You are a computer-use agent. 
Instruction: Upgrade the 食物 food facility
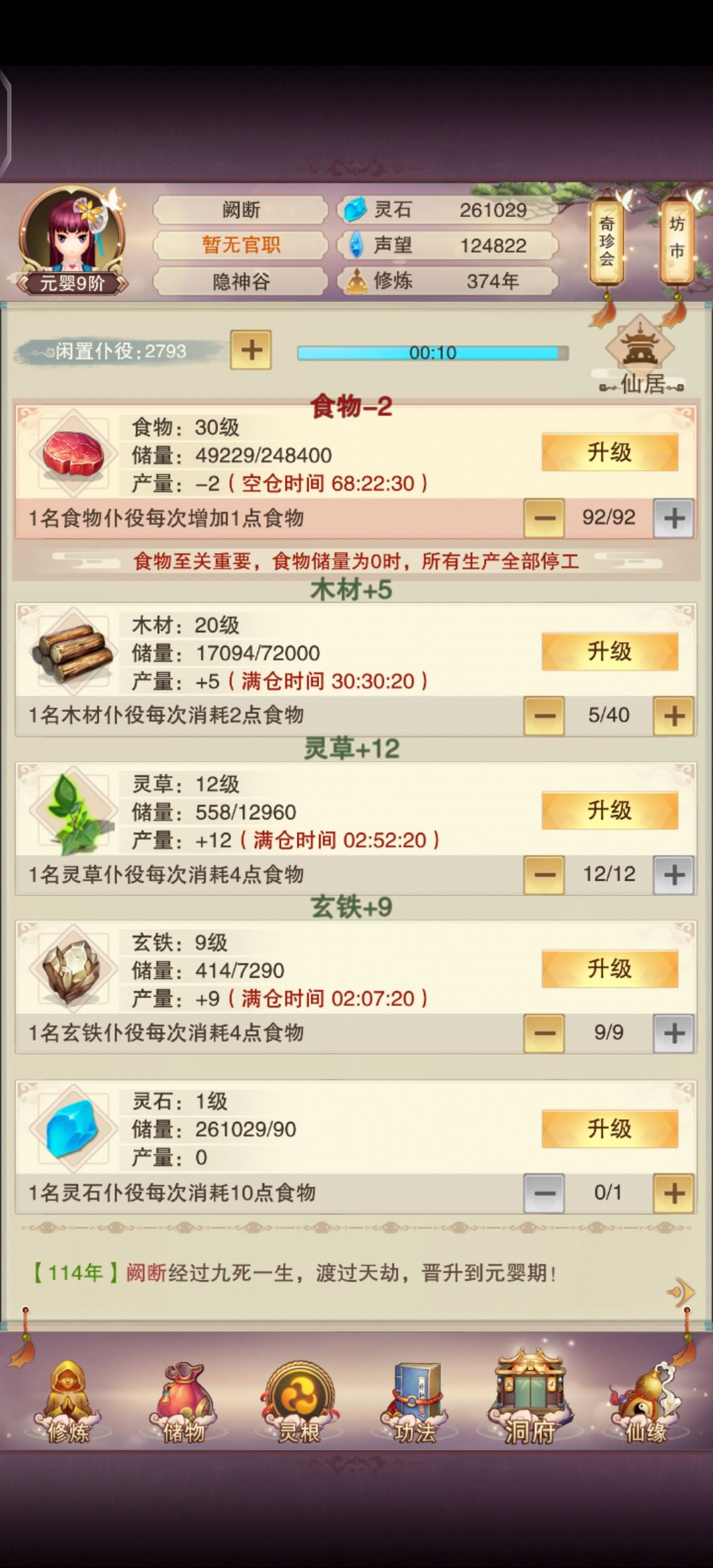[x=609, y=452]
